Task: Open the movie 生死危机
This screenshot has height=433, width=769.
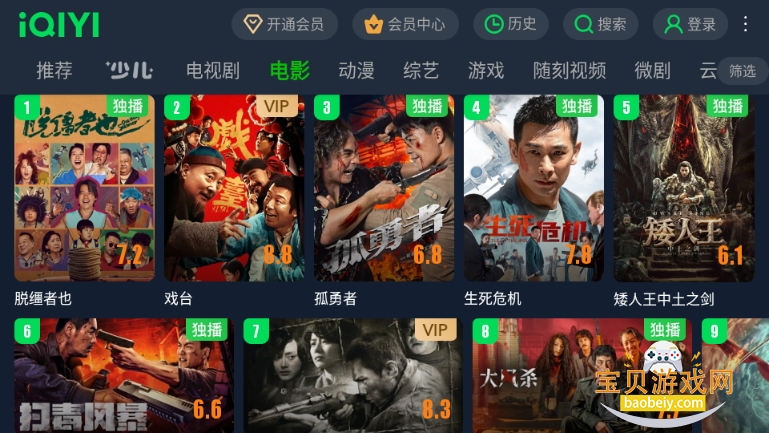Action: [534, 188]
